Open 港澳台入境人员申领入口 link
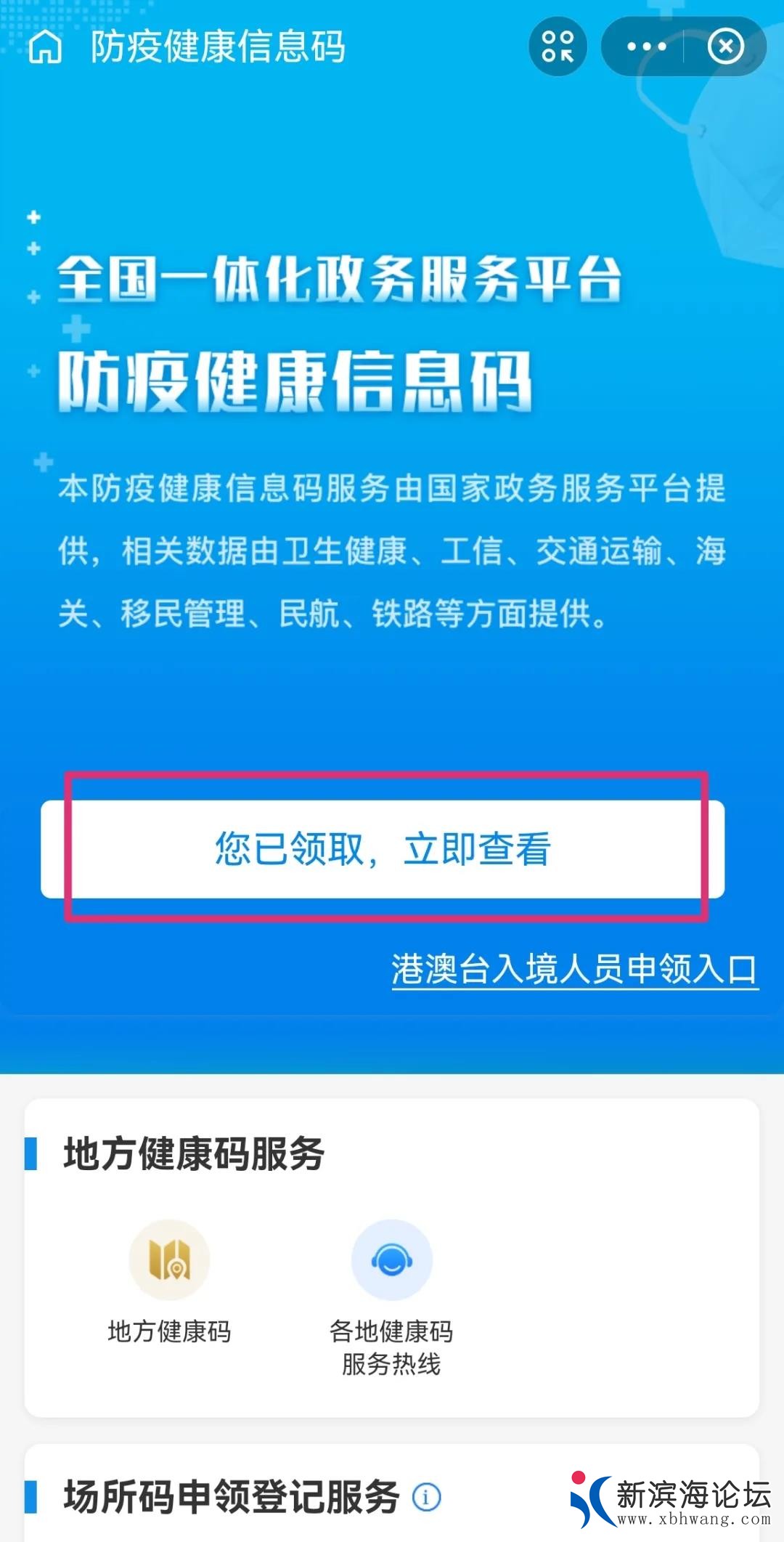This screenshot has height=1542, width=784. [x=574, y=969]
